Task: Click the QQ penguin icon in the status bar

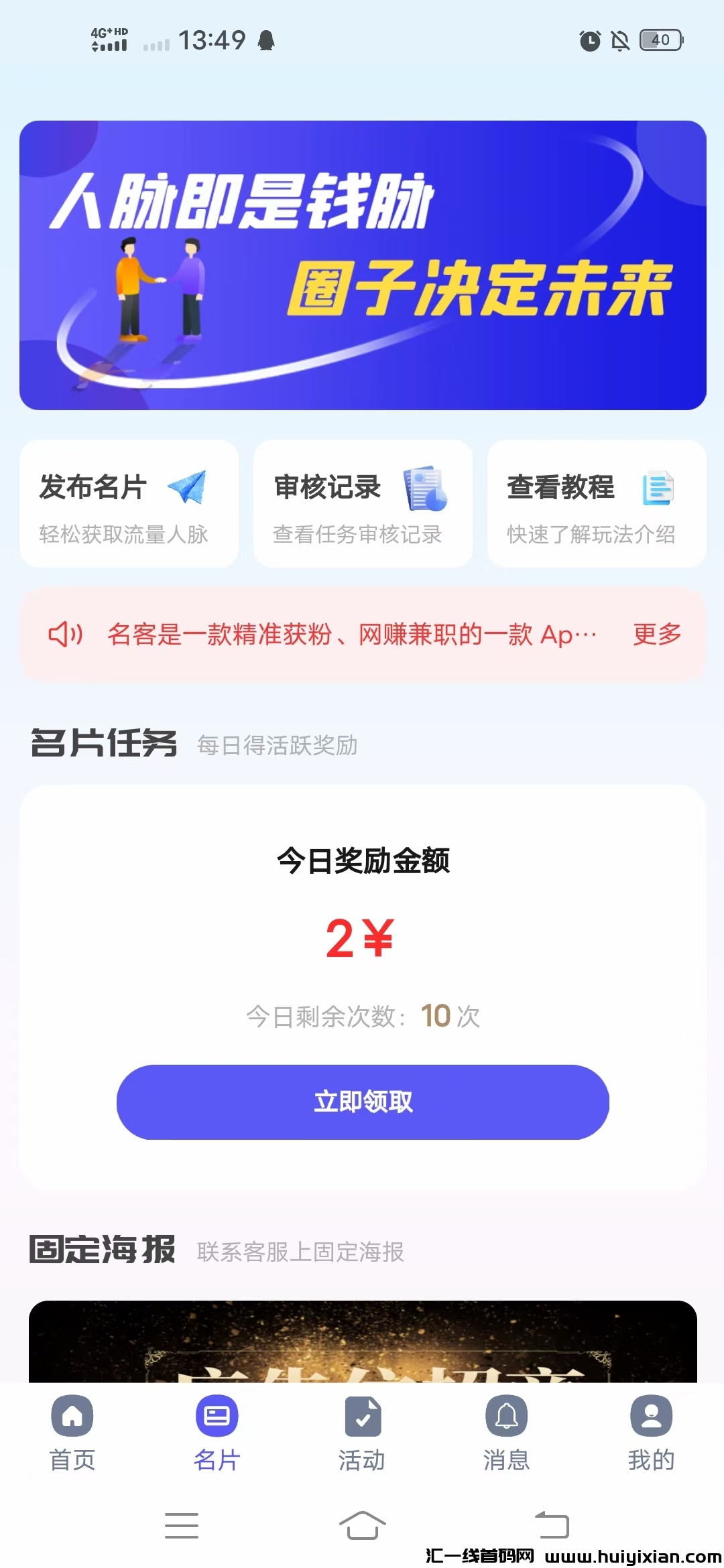Action: point(266,40)
